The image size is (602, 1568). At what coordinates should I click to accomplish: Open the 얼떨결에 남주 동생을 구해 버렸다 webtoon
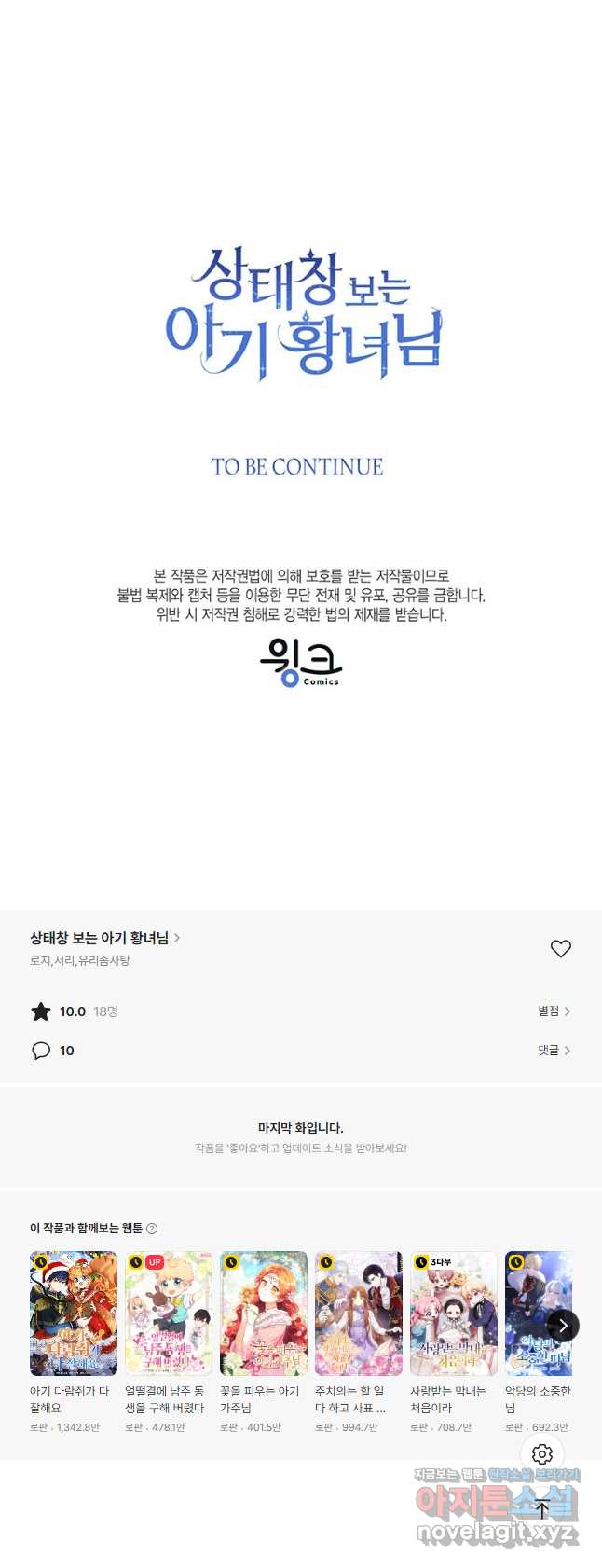(x=169, y=1314)
